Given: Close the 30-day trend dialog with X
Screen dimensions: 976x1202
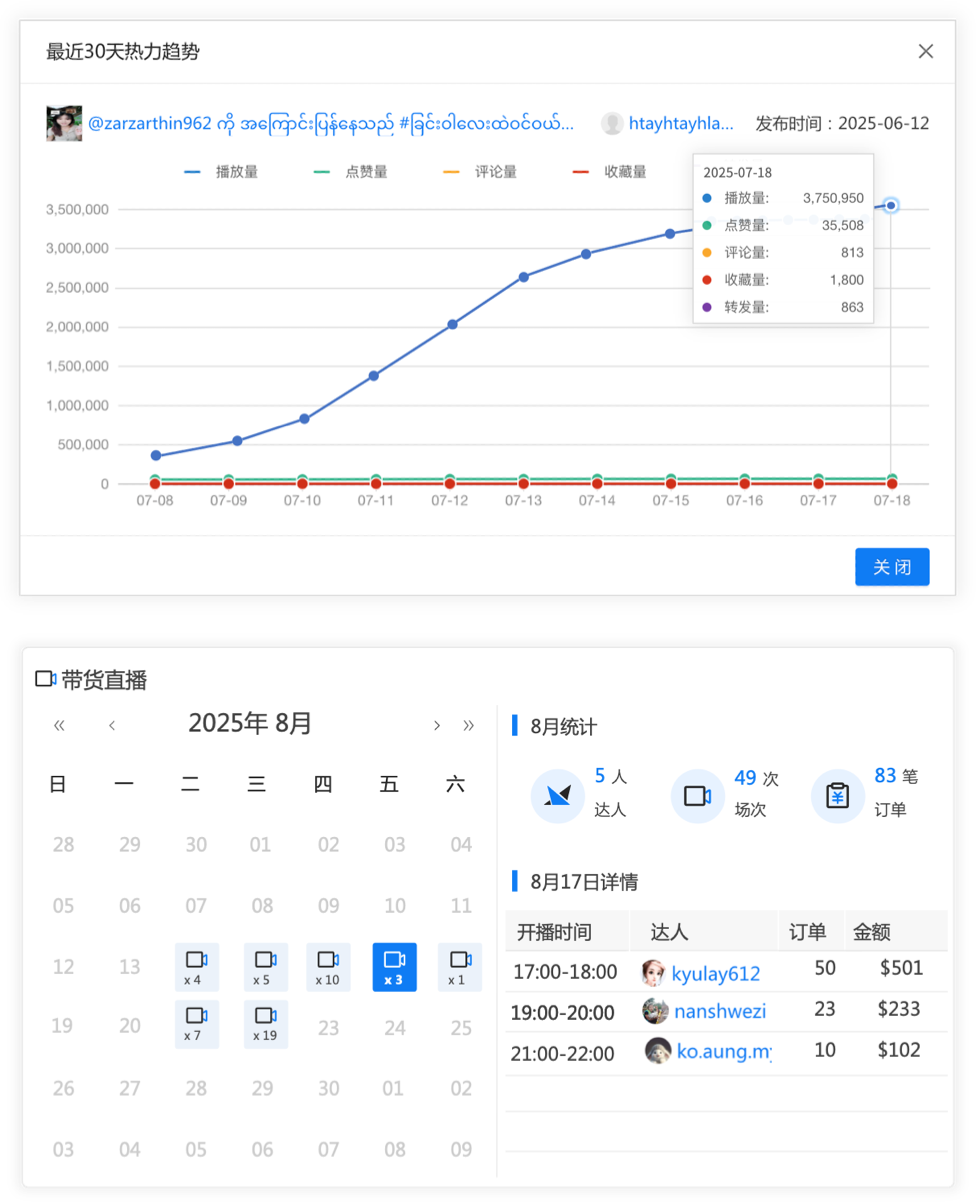Looking at the screenshot, I should pyautogui.click(x=925, y=51).
